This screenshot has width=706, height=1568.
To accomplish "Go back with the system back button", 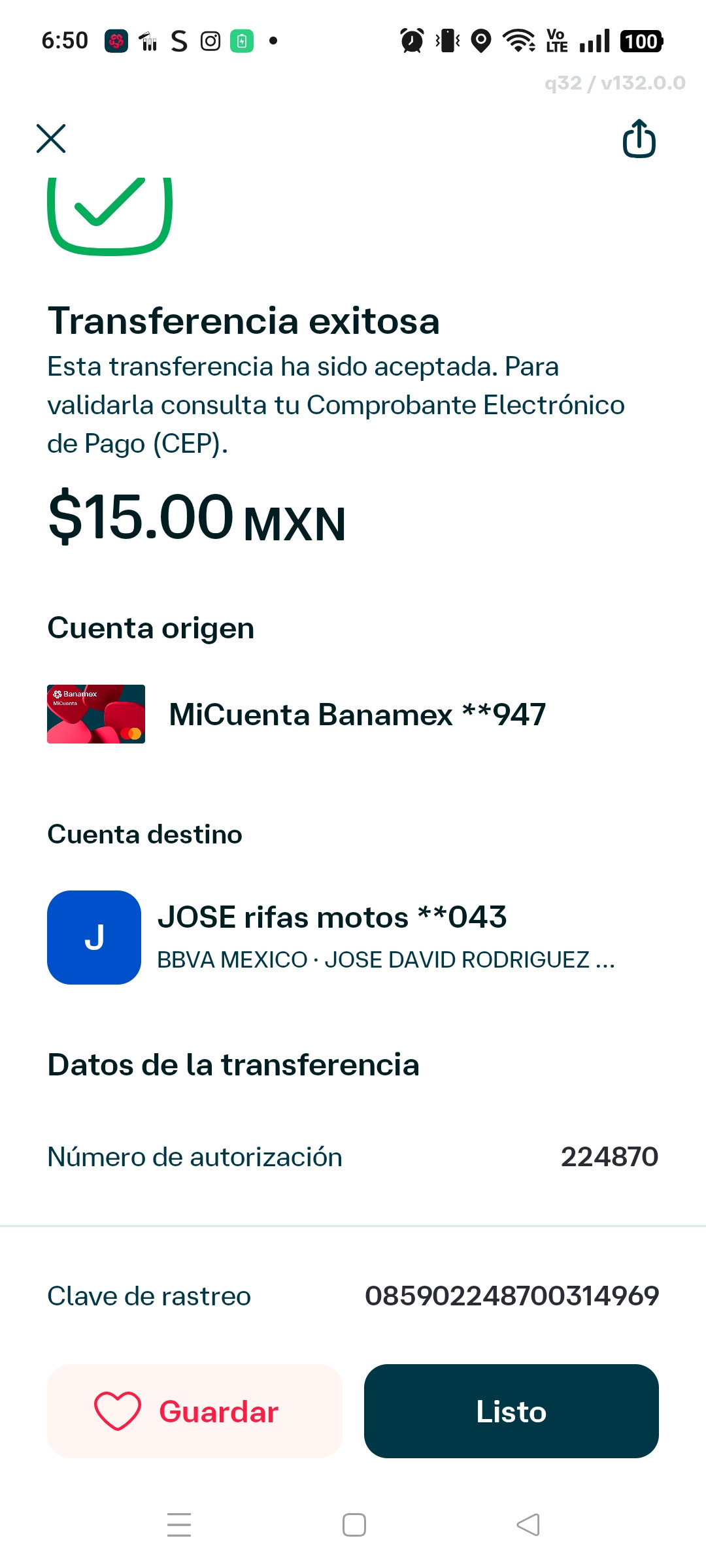I will coord(528,1525).
